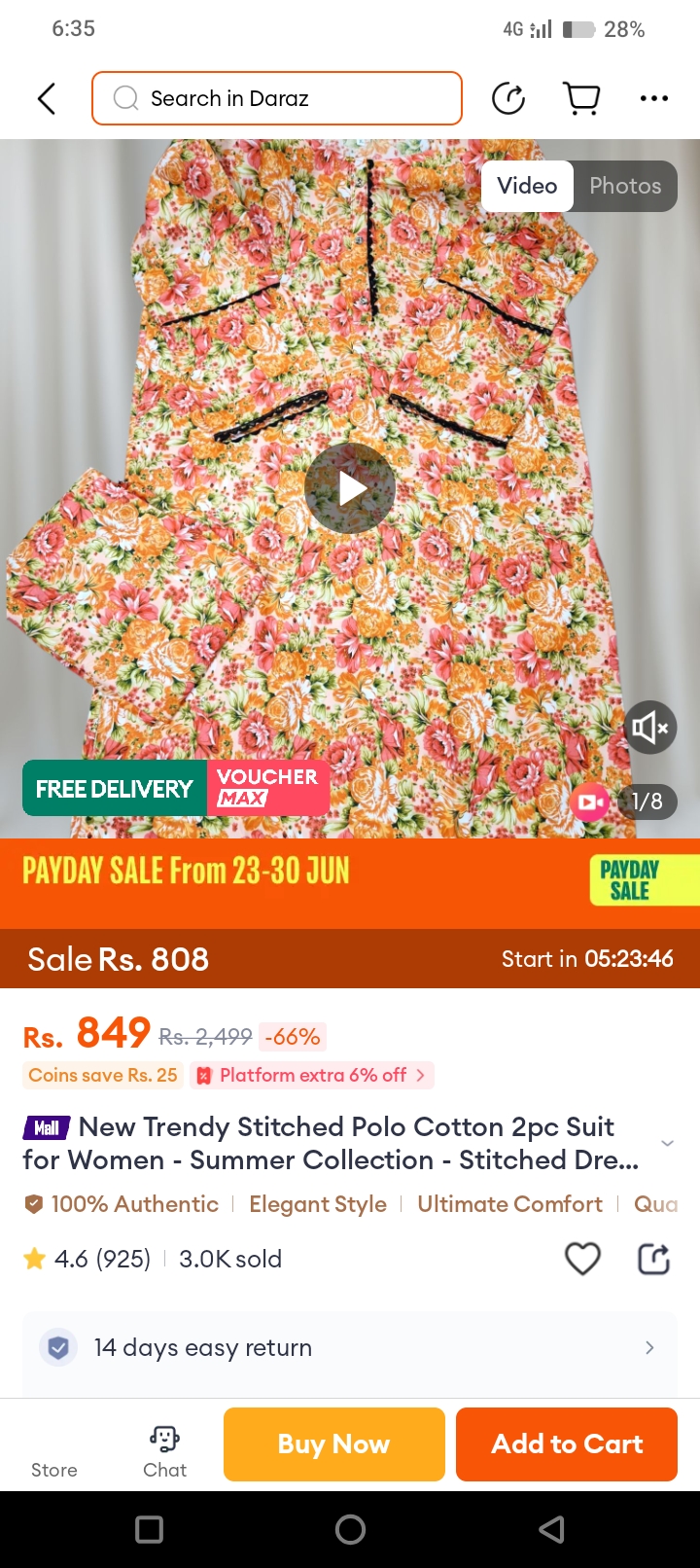Screen dimensions: 700x1568
Task: Go to the system home screen
Action: [x=350, y=1530]
